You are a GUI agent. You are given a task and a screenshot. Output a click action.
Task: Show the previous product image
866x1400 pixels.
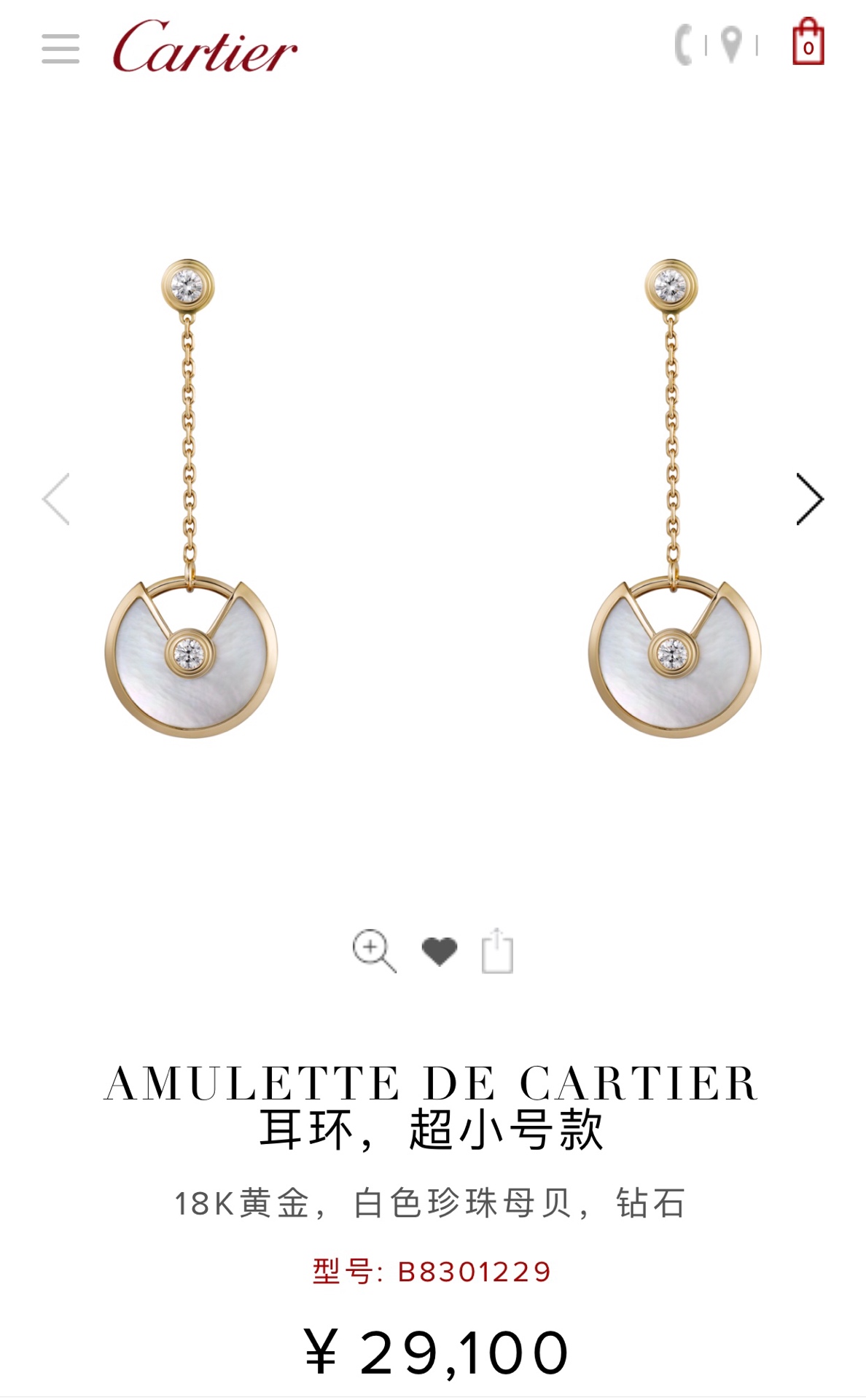[57, 499]
